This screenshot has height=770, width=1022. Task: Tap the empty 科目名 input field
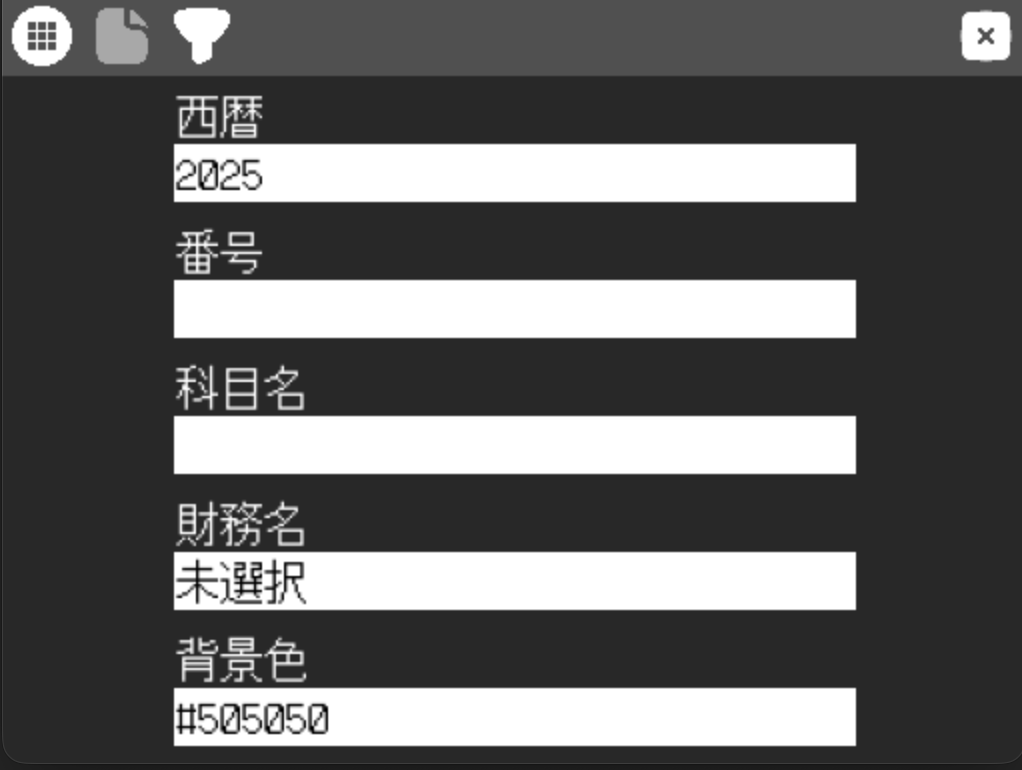click(514, 445)
